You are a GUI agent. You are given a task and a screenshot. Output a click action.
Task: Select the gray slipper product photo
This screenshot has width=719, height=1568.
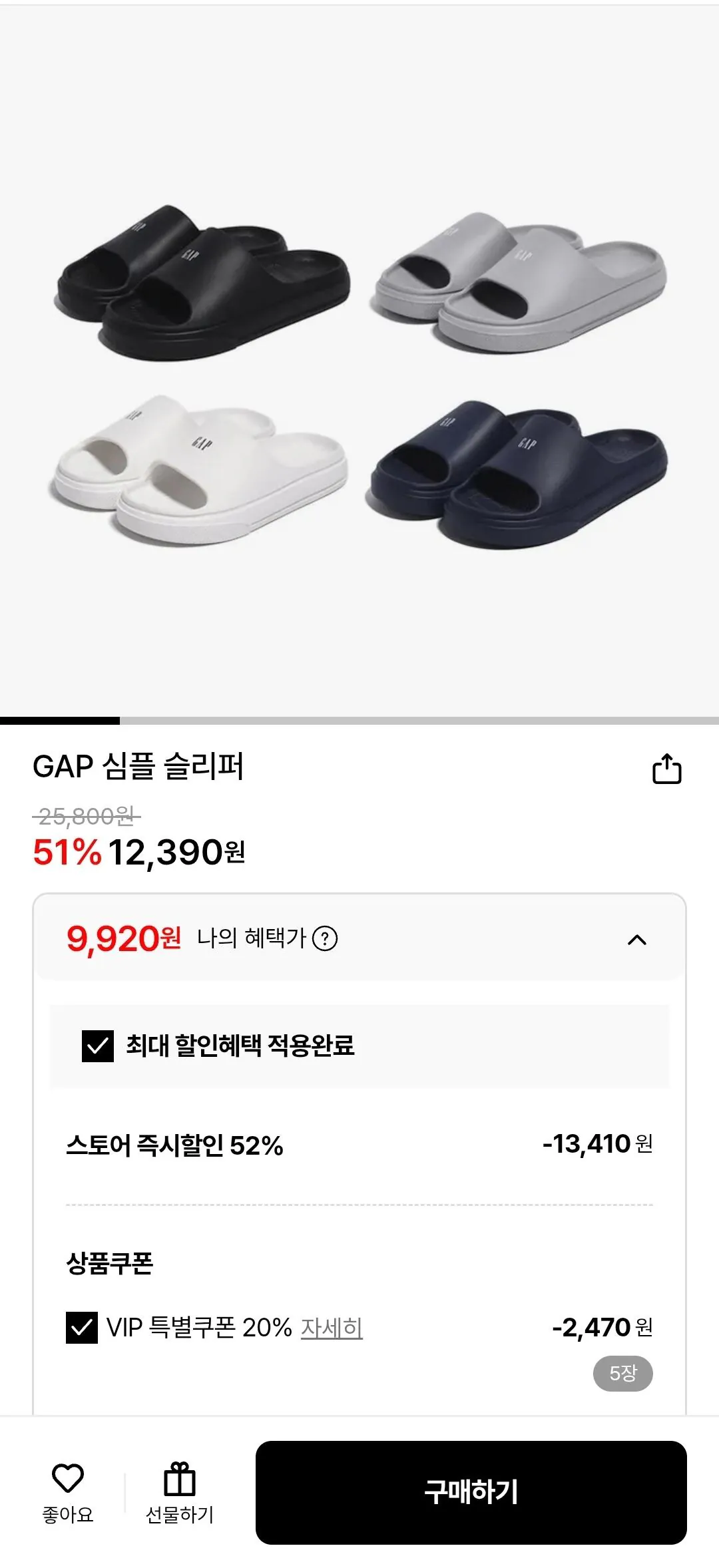[x=526, y=280]
